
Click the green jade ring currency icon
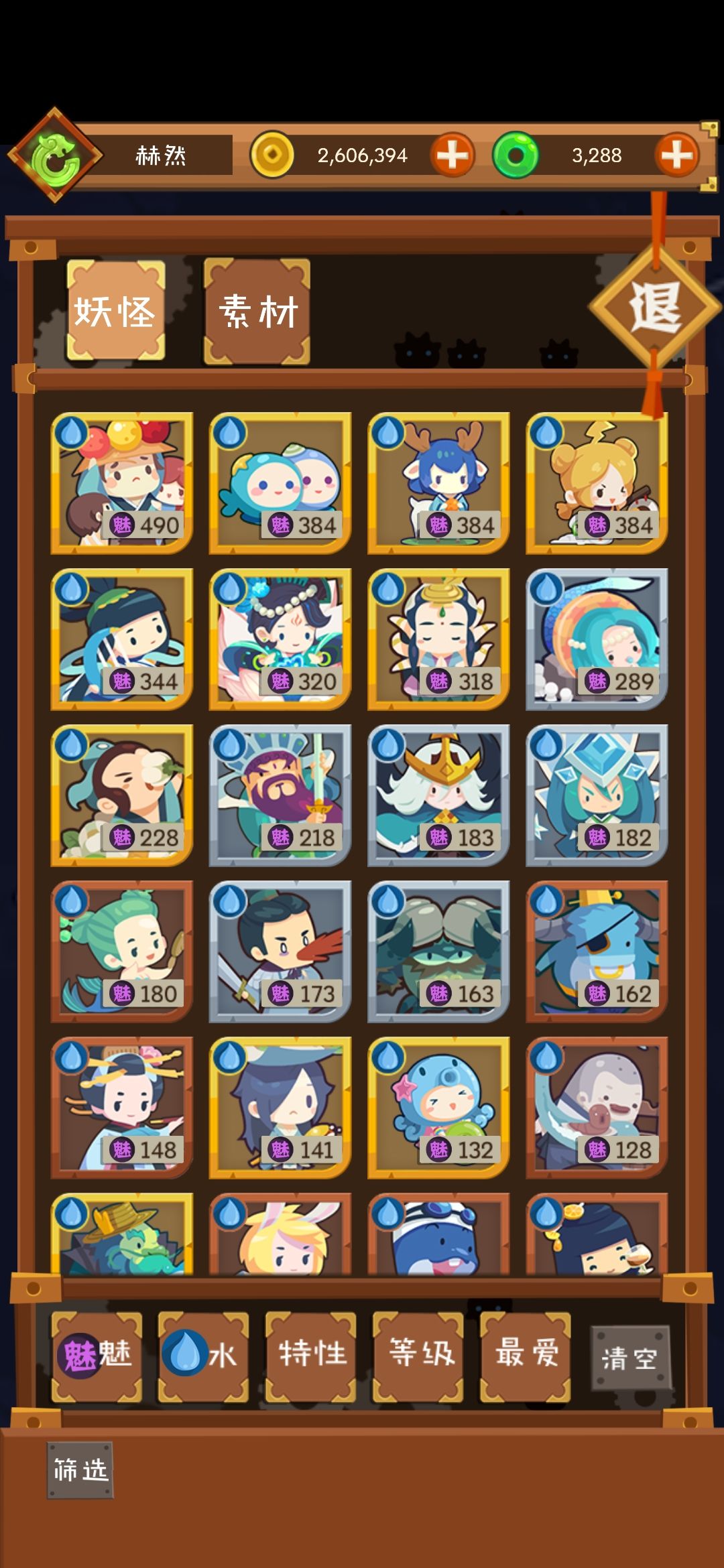[516, 156]
